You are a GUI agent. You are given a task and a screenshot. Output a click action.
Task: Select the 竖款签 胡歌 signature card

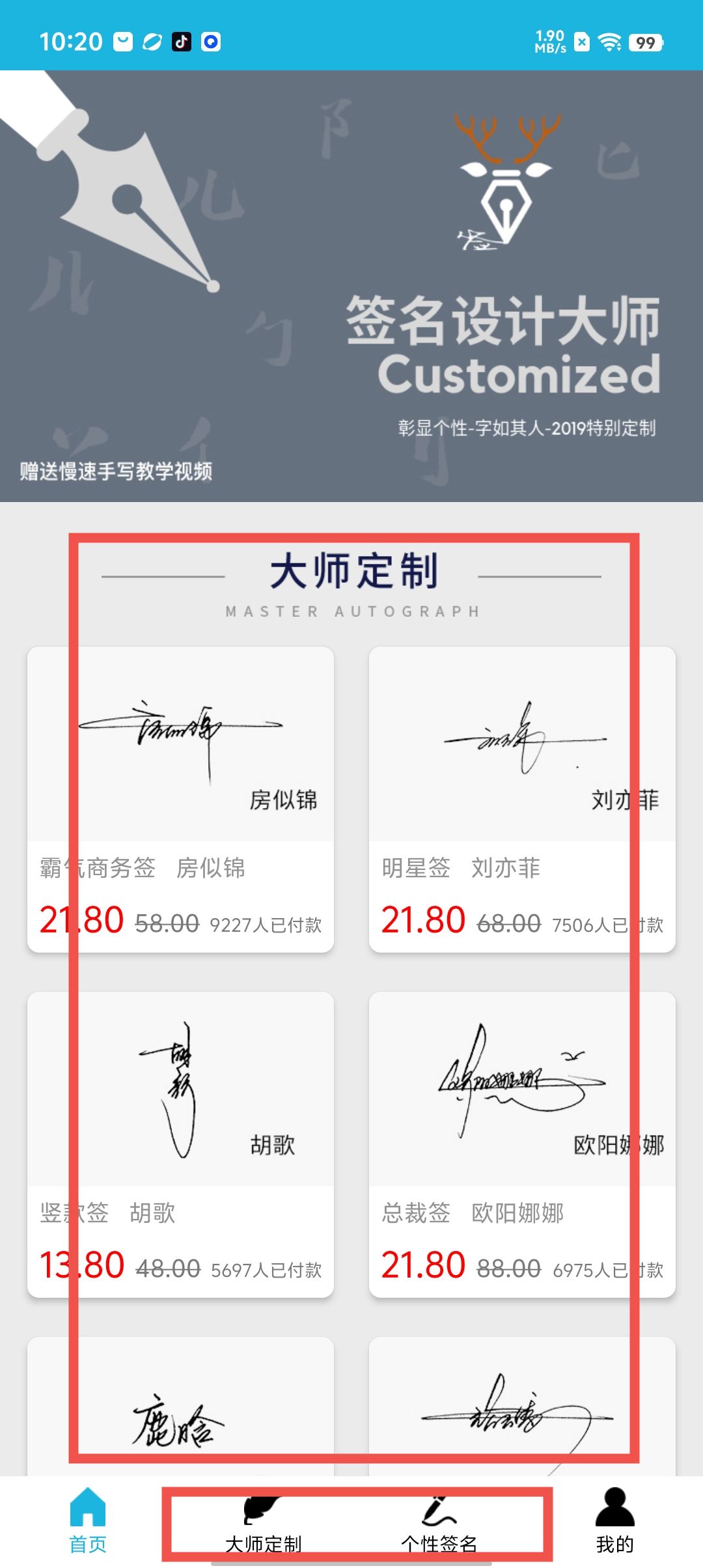point(180,1144)
